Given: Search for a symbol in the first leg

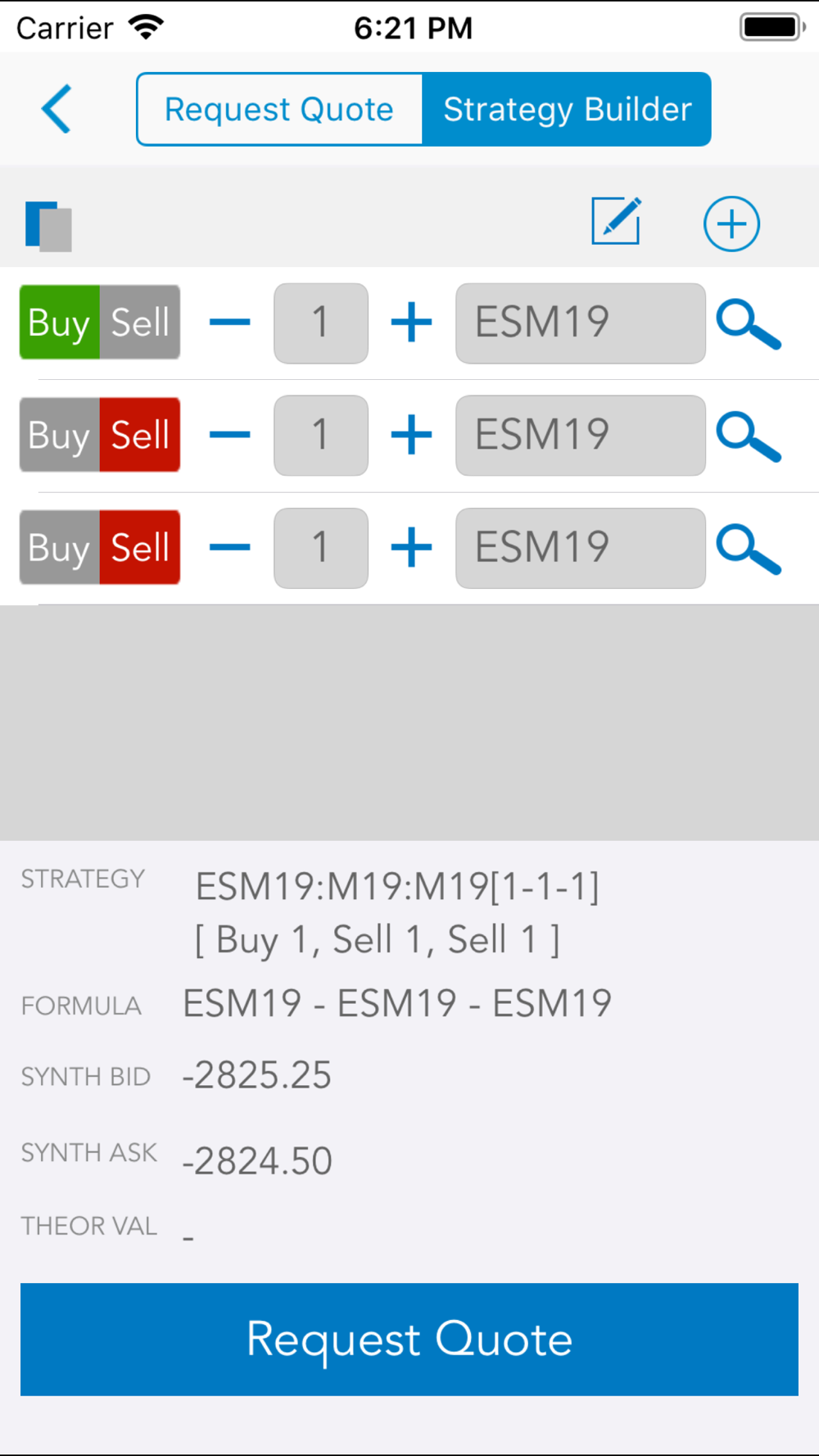Looking at the screenshot, I should pyautogui.click(x=749, y=324).
